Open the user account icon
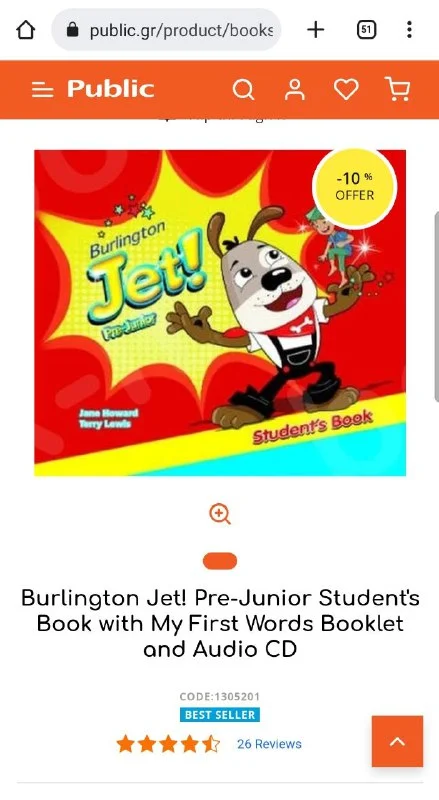Screen dimensions: 439x800 pyautogui.click(x=295, y=90)
